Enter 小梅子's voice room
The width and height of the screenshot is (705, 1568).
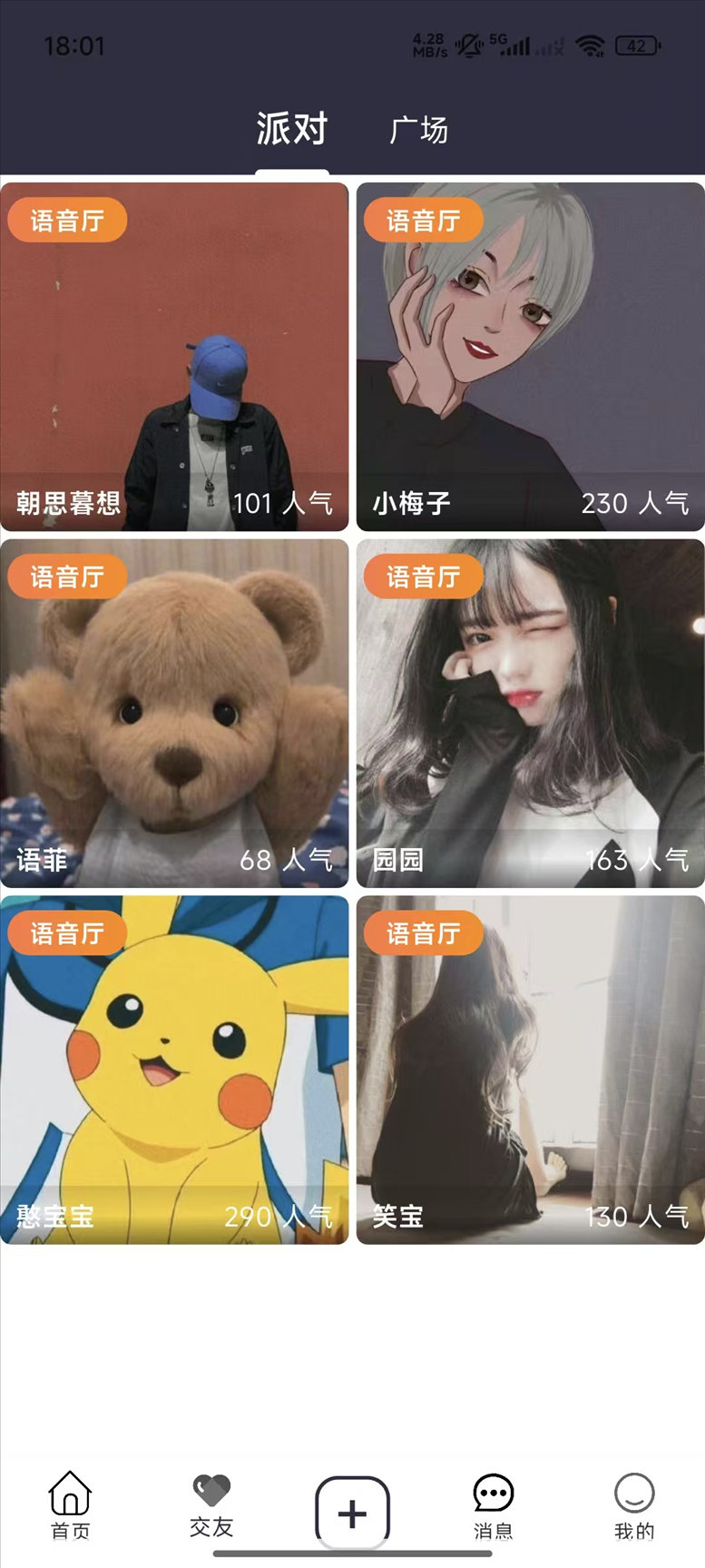530,357
